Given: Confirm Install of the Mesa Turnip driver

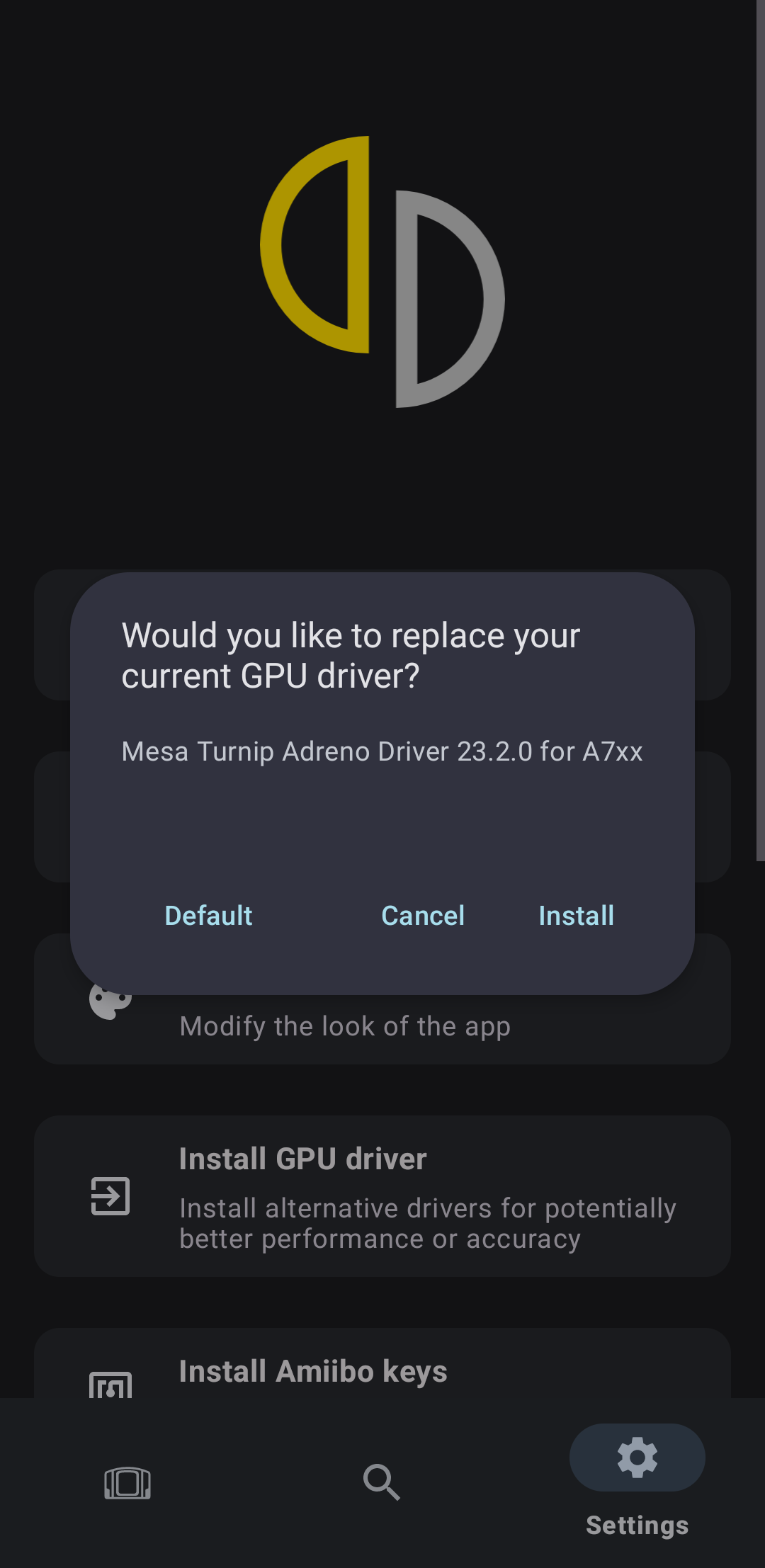Looking at the screenshot, I should click(576, 916).
